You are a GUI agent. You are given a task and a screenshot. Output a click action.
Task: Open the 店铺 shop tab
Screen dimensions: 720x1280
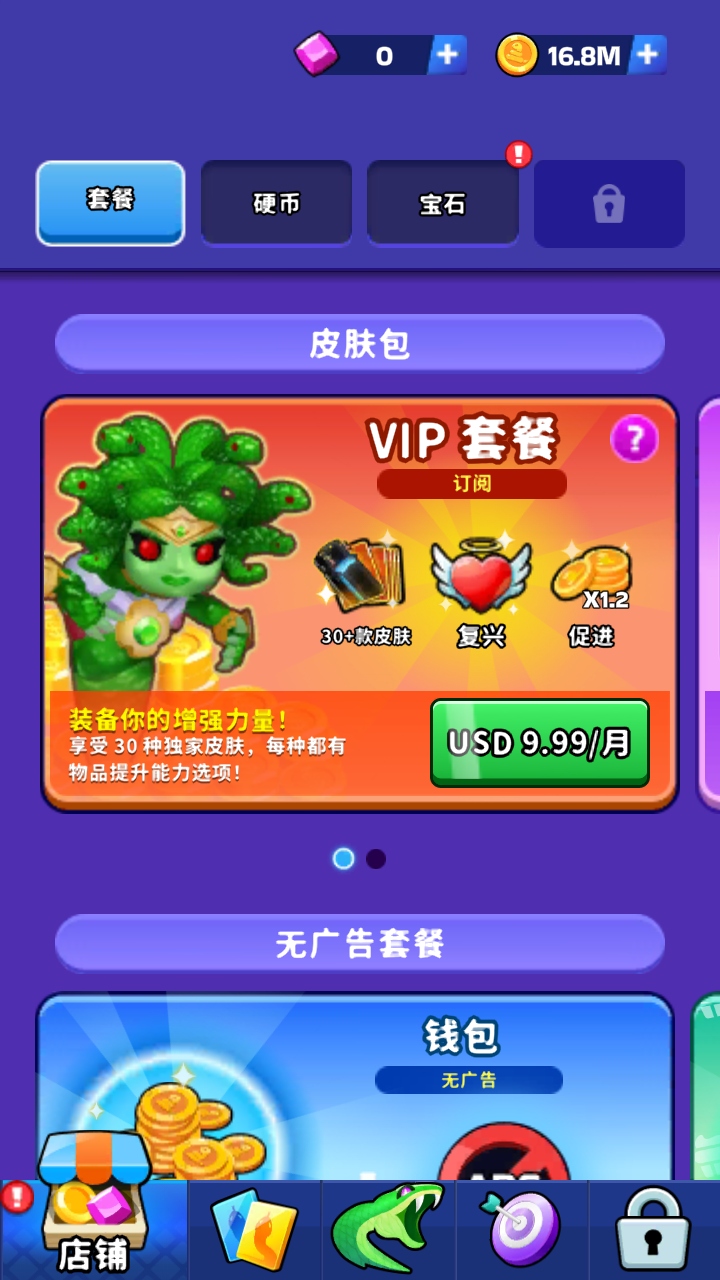coord(94,1230)
